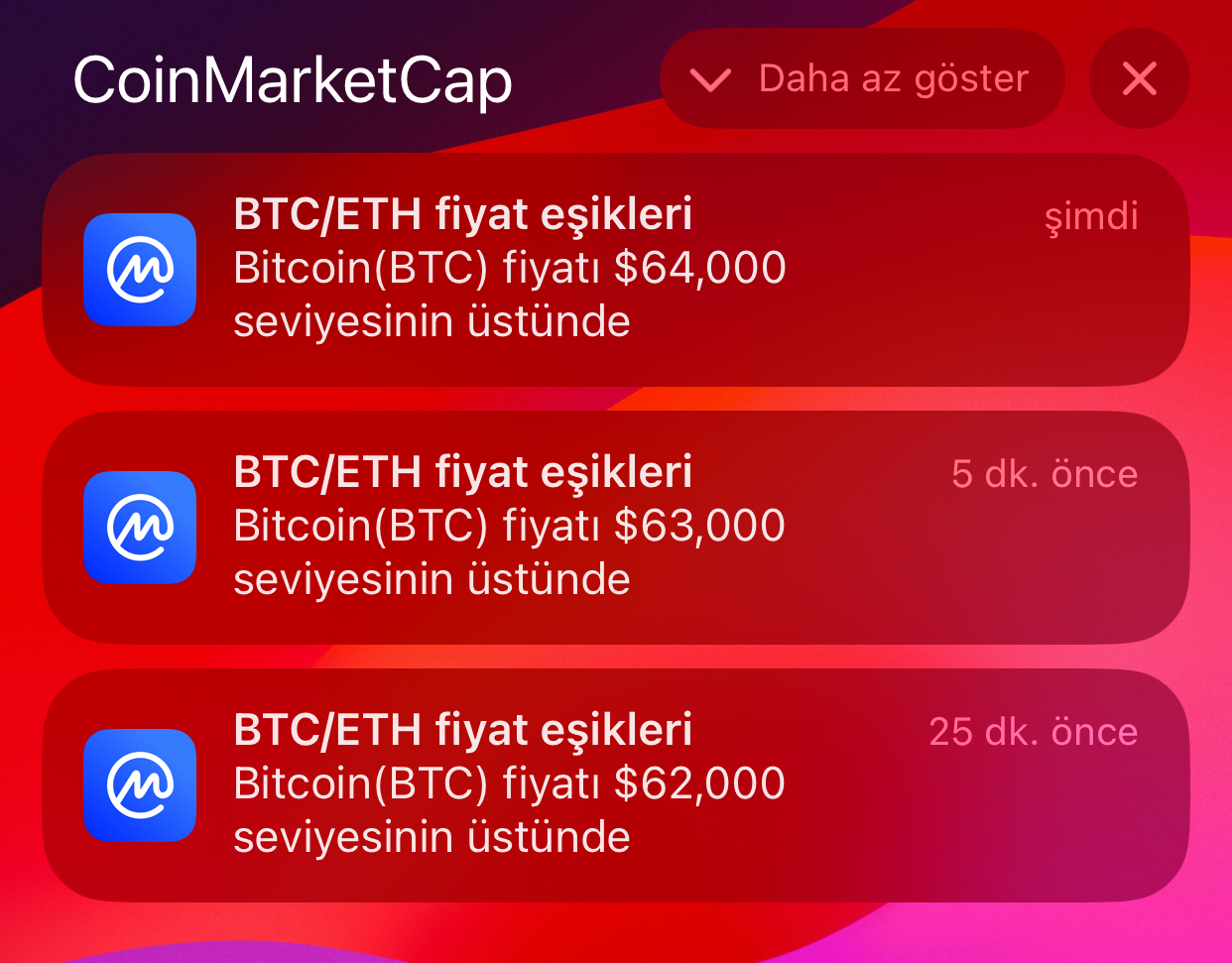Image resolution: width=1232 pixels, height=963 pixels.
Task: Open the $63,000 Bitcoin price notification
Action: point(616,527)
